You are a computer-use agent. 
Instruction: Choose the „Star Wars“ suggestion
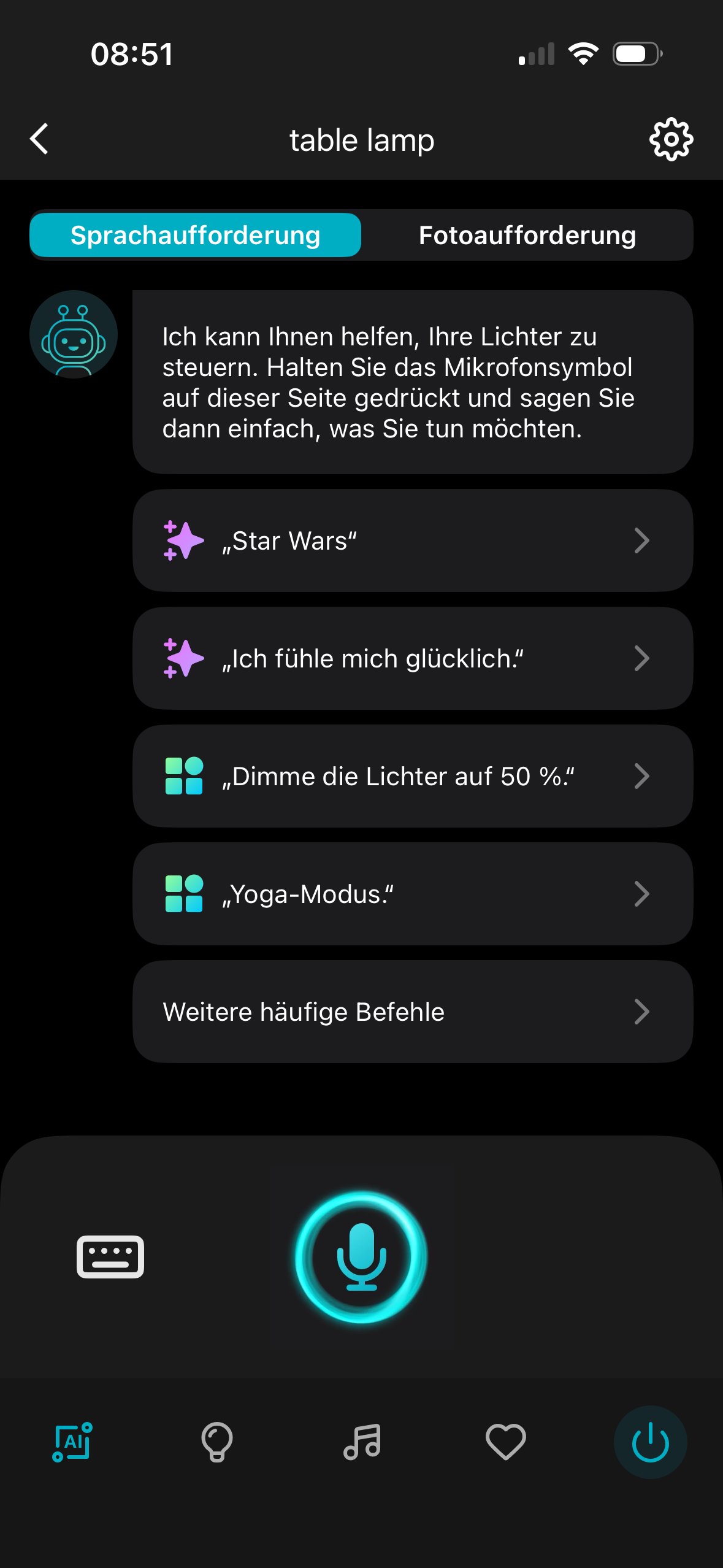(x=412, y=540)
